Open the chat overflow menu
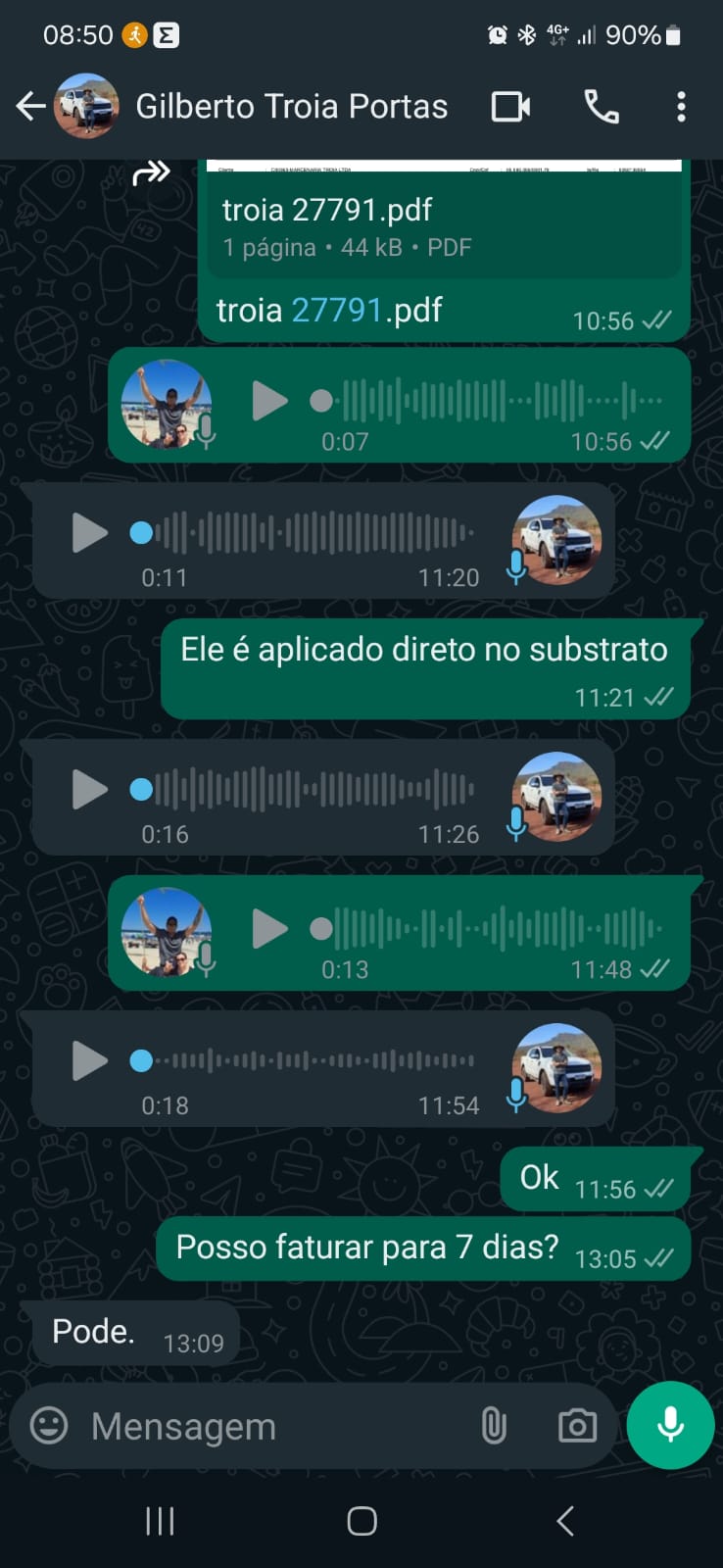Screen dimensions: 723x1568 (x=681, y=106)
